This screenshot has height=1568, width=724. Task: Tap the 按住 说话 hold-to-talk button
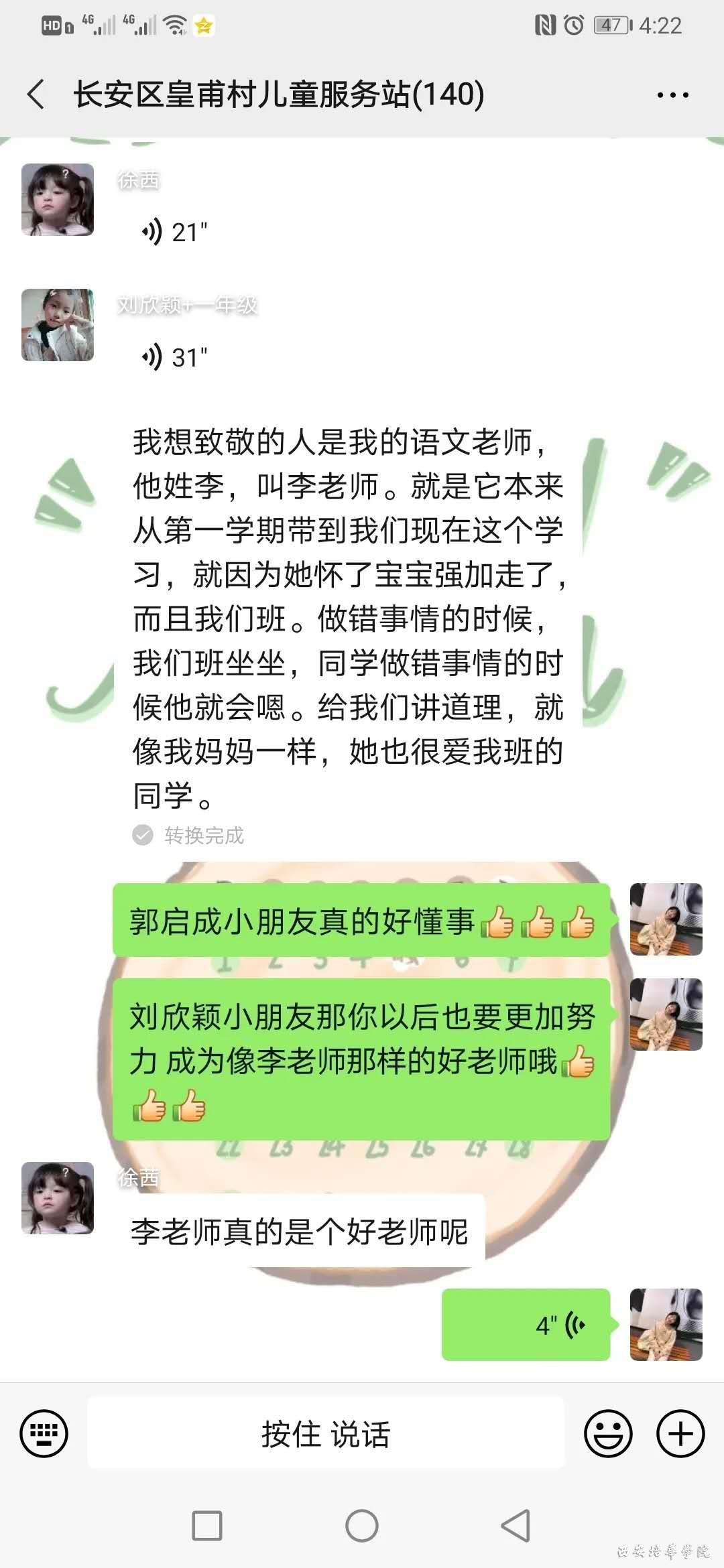tap(326, 1433)
